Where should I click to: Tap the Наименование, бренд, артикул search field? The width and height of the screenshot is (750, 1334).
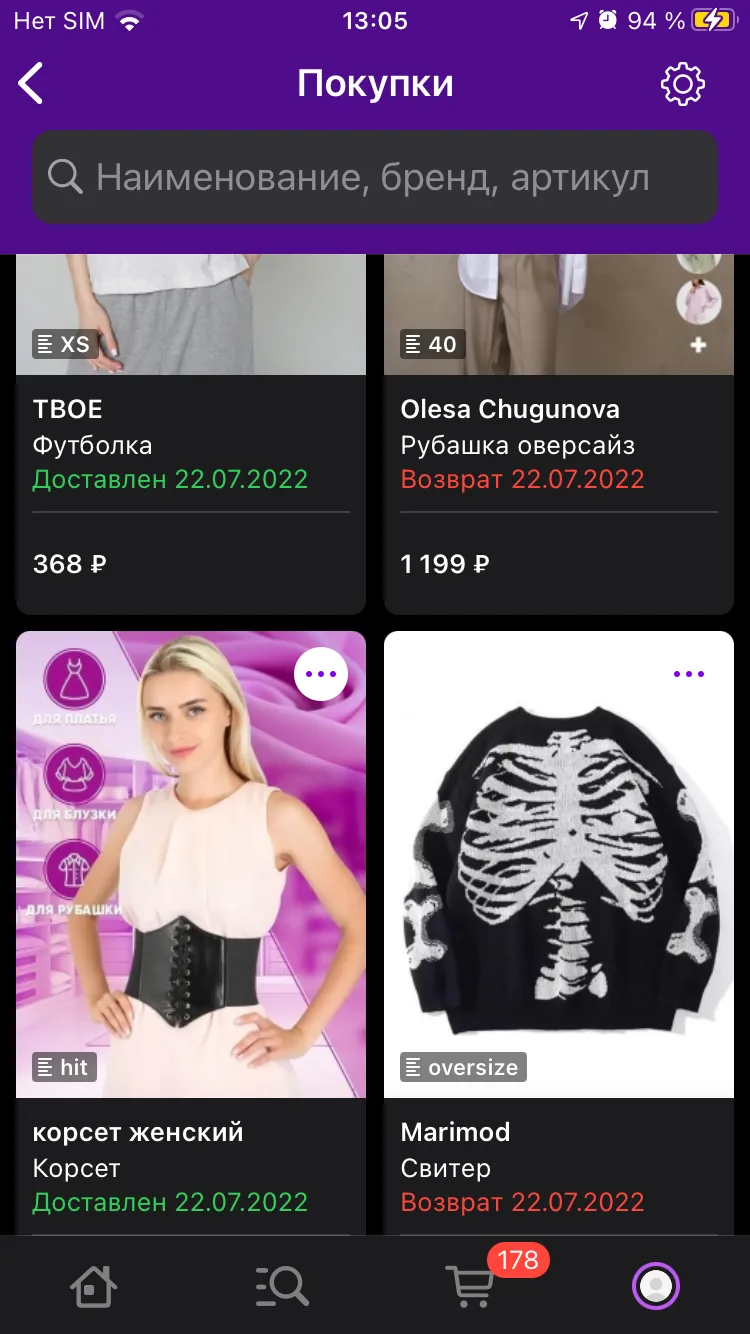pyautogui.click(x=375, y=177)
